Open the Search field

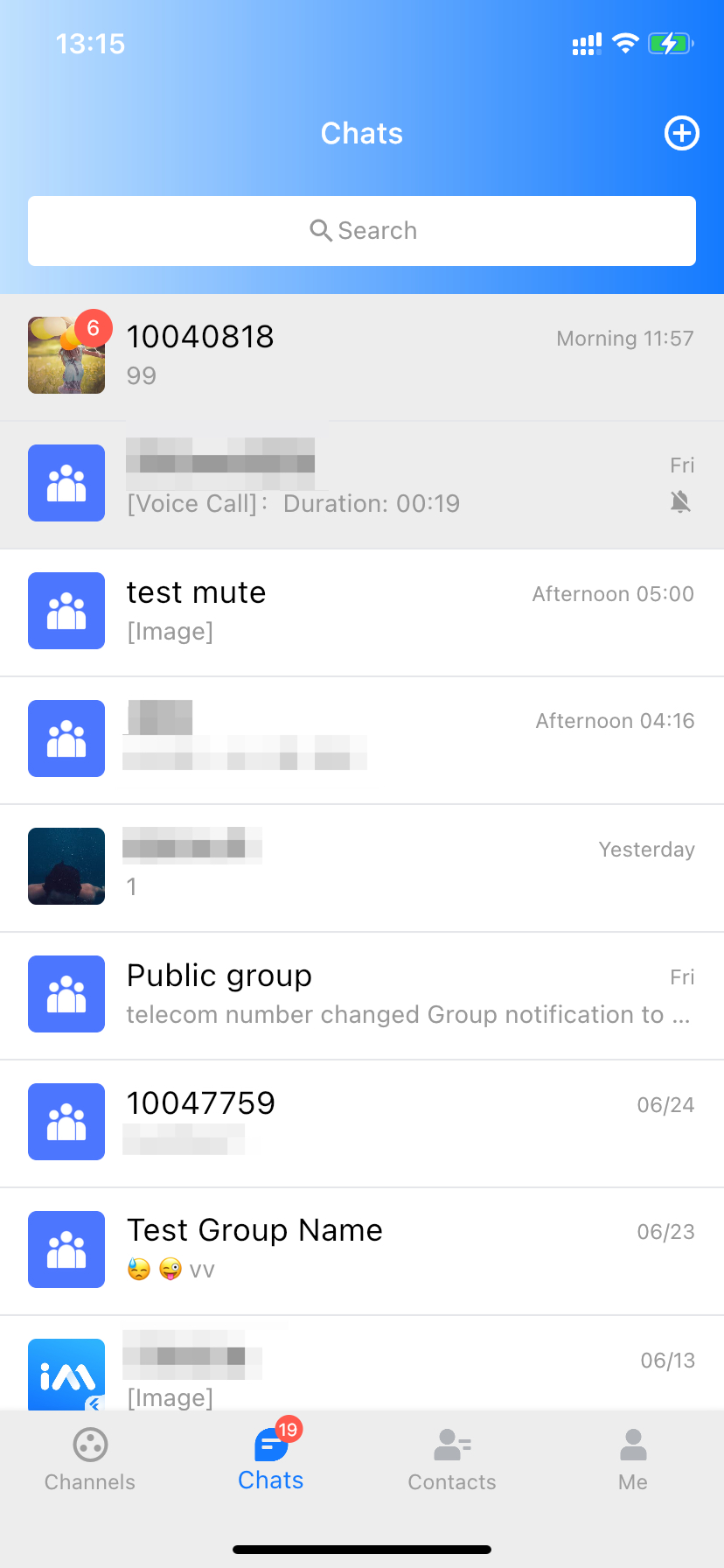click(362, 231)
